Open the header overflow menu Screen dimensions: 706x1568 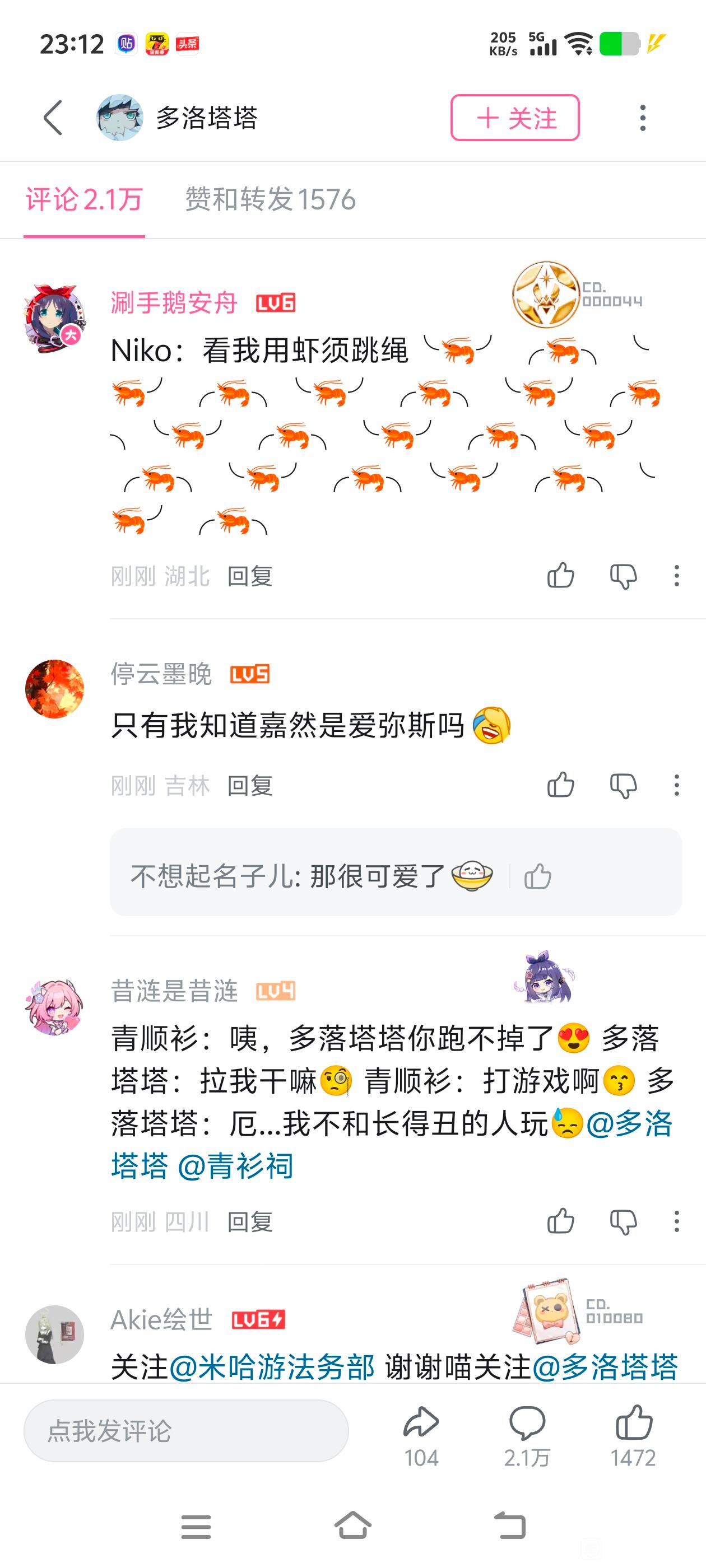pos(642,118)
